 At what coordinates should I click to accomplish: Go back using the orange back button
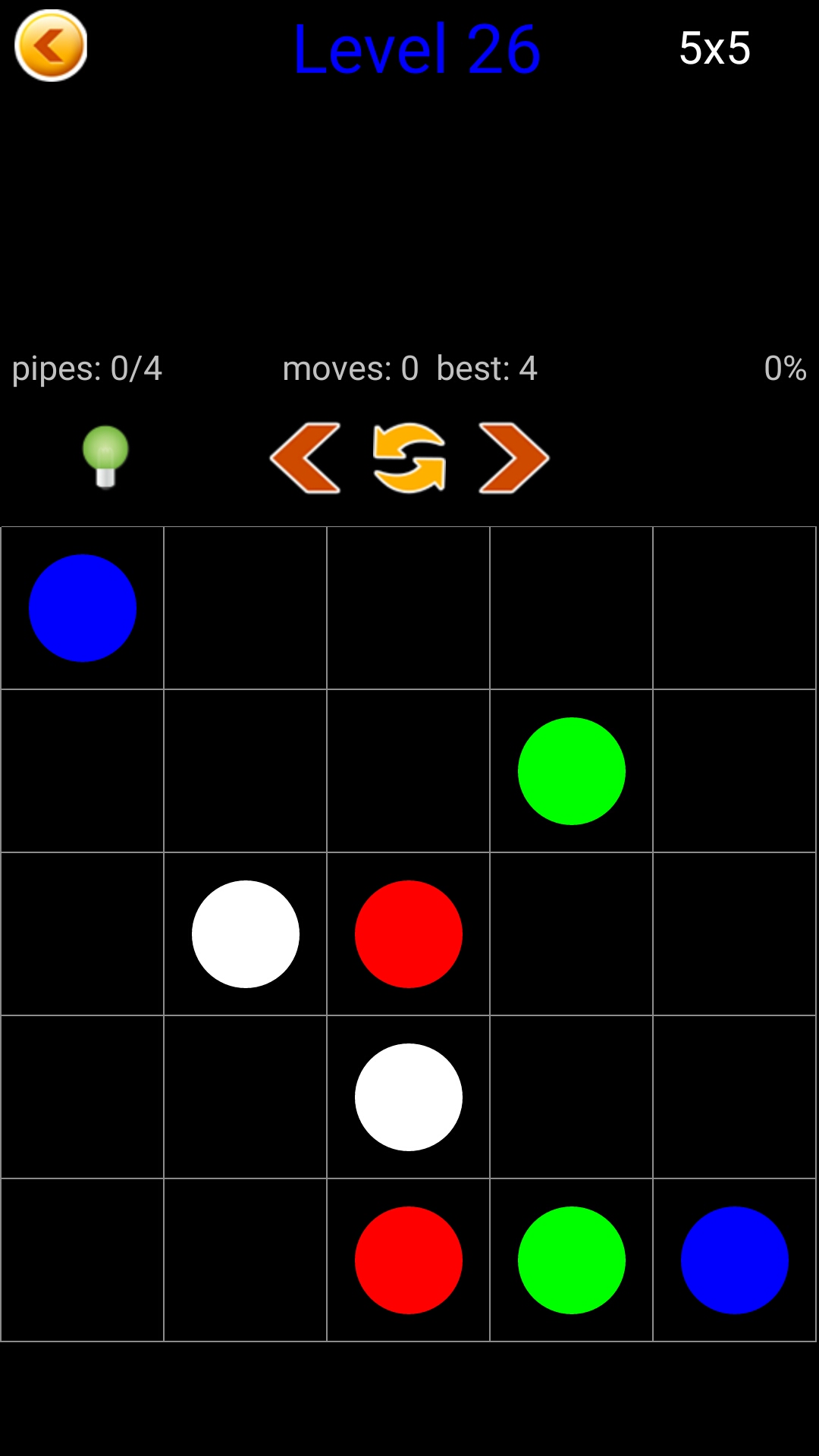point(51,45)
